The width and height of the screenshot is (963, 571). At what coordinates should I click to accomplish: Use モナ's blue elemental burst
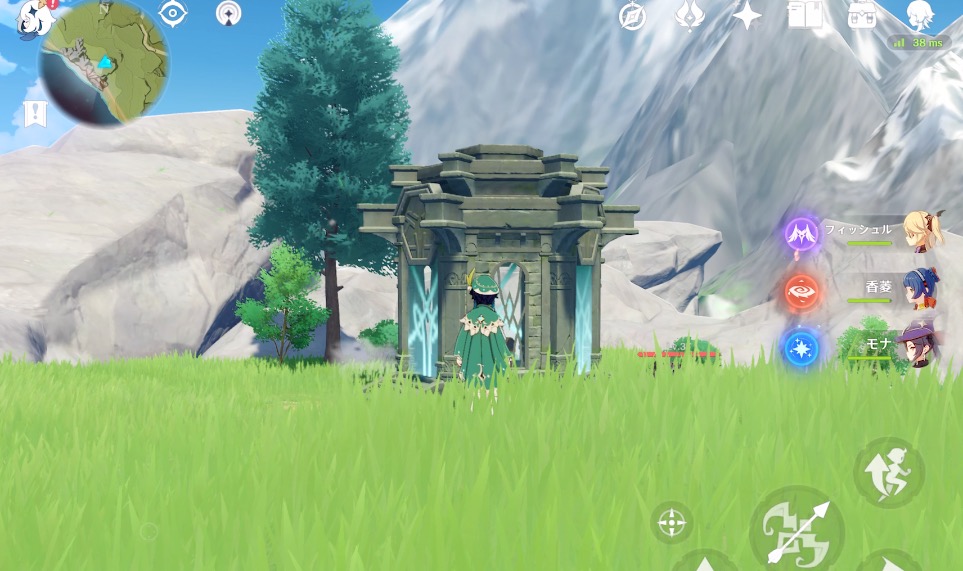point(801,348)
